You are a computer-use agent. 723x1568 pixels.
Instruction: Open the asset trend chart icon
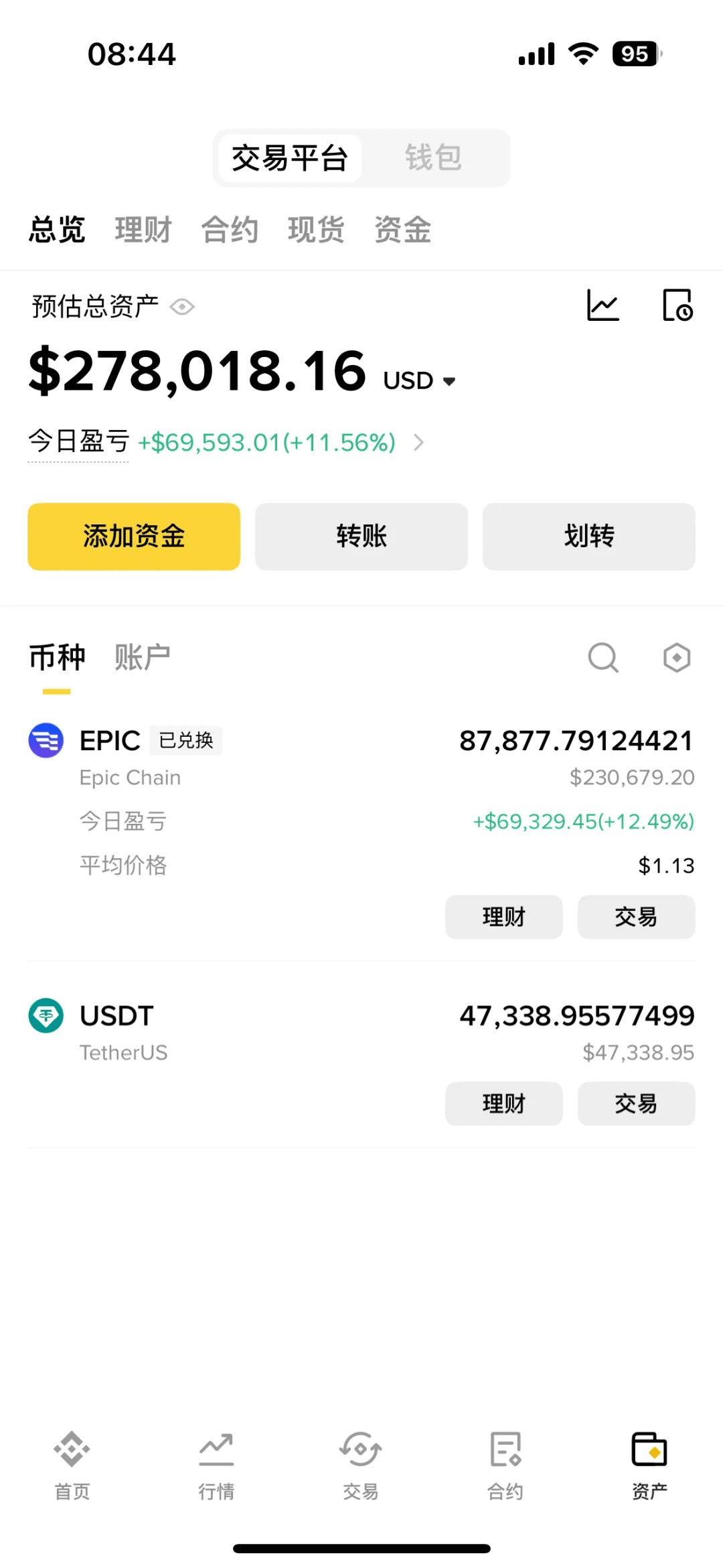[603, 305]
